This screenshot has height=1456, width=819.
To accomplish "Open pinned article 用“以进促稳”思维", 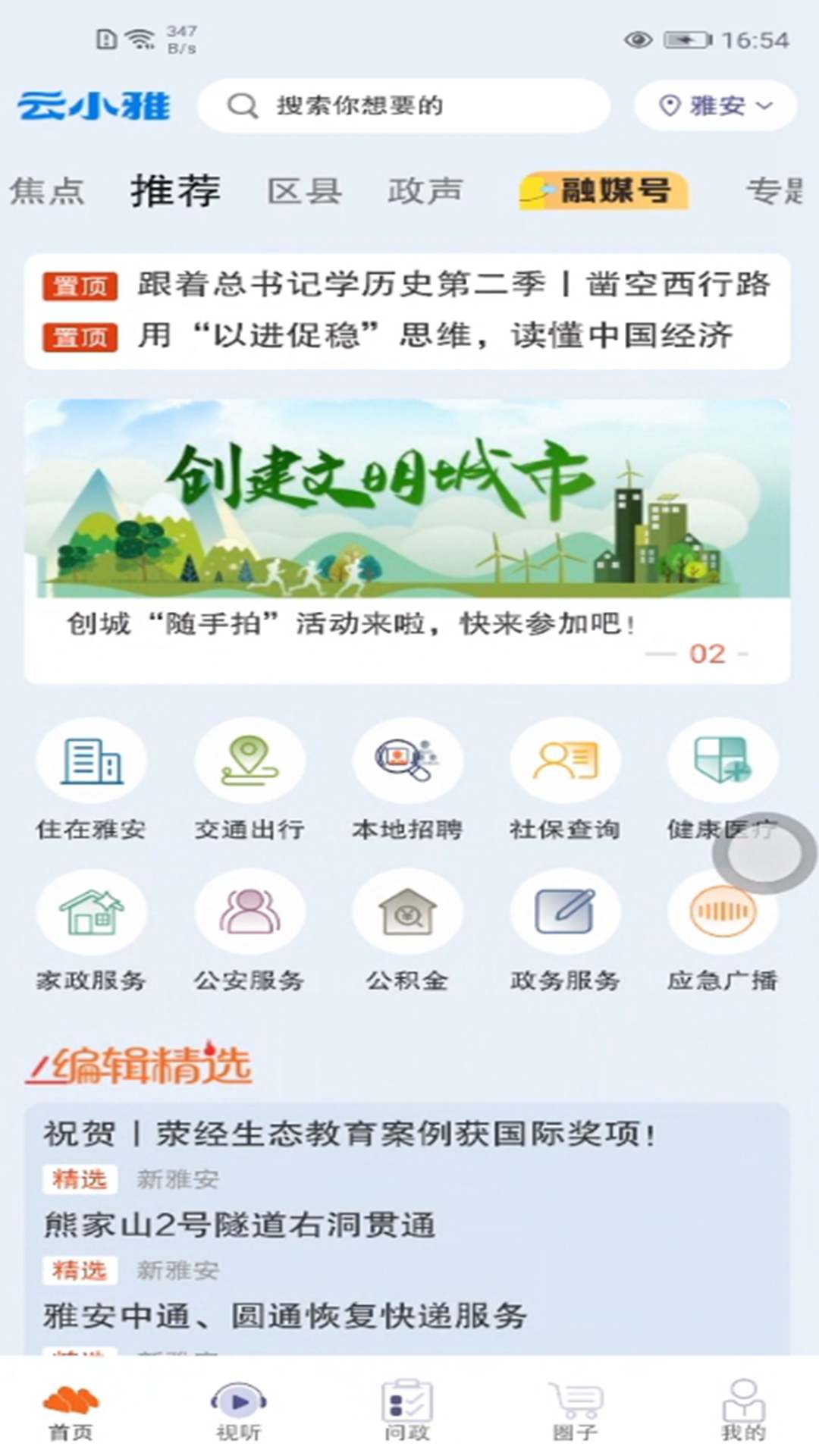I will point(434,335).
